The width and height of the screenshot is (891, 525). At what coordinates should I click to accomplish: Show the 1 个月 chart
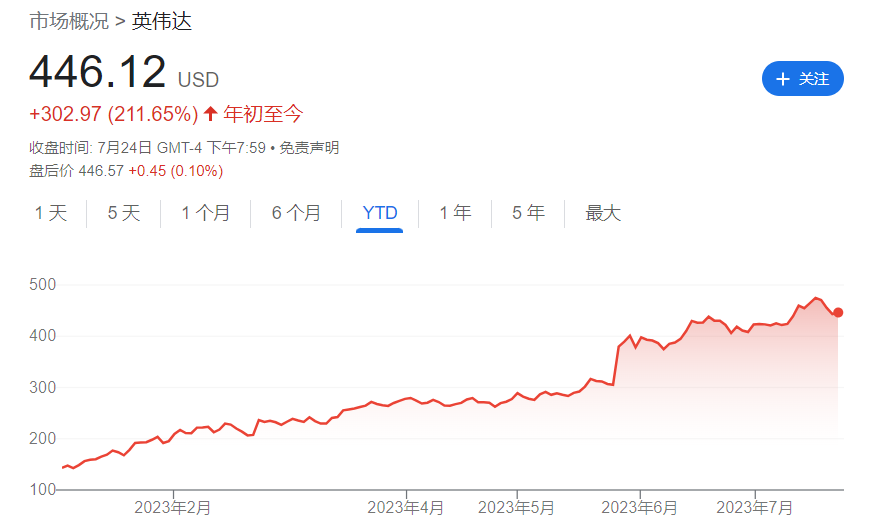click(205, 213)
